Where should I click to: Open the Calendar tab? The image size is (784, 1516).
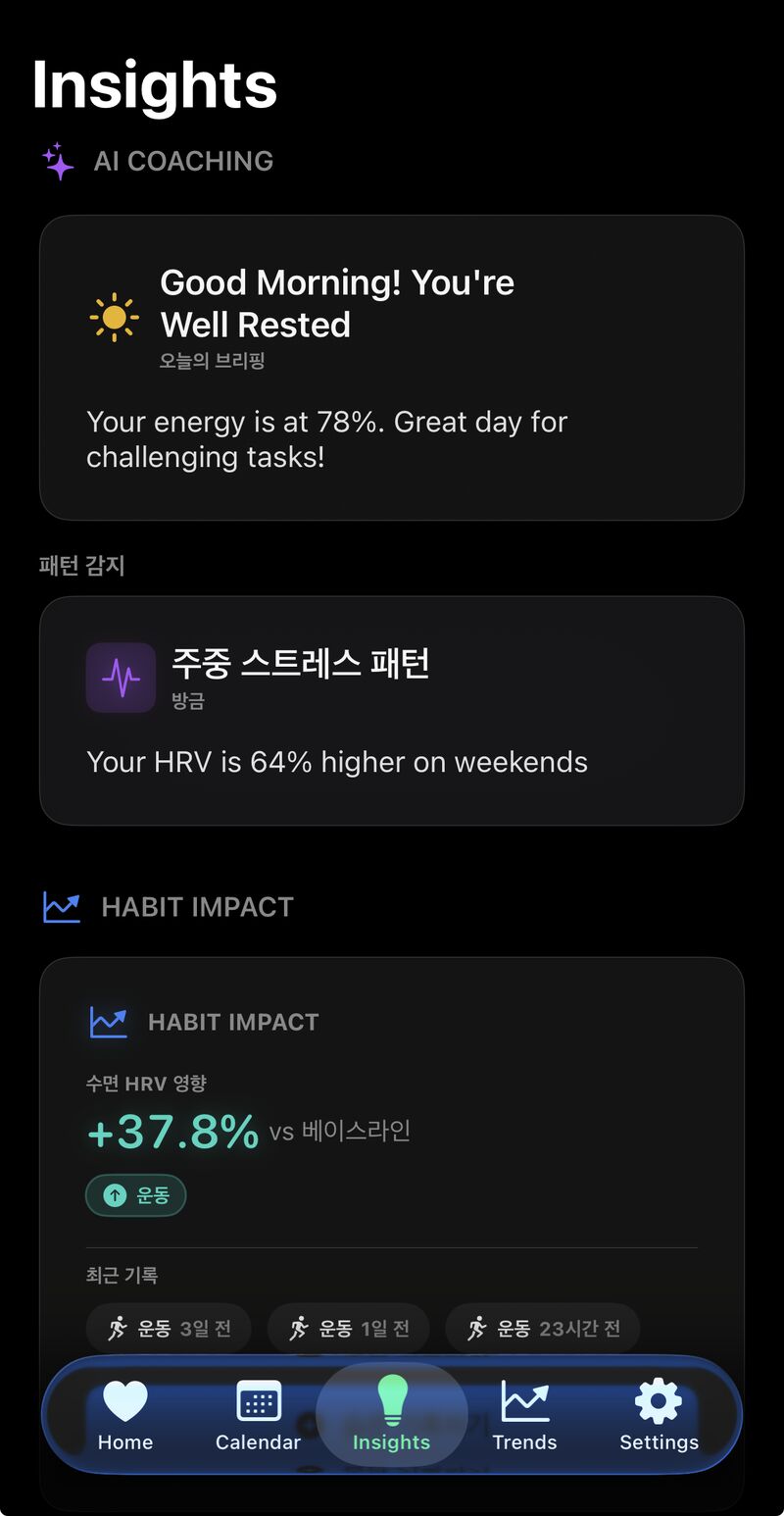click(x=259, y=1415)
